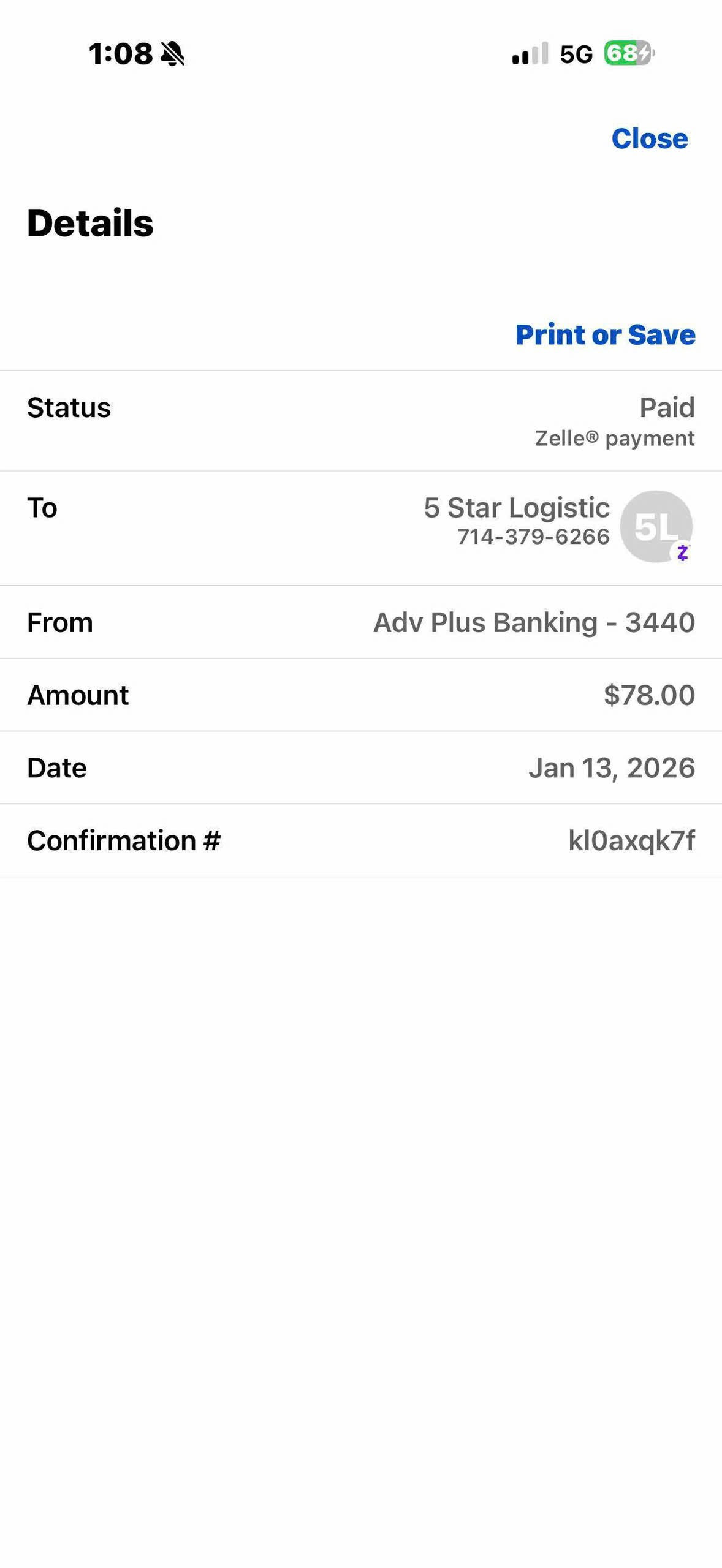Close the payment details screen

[649, 138]
